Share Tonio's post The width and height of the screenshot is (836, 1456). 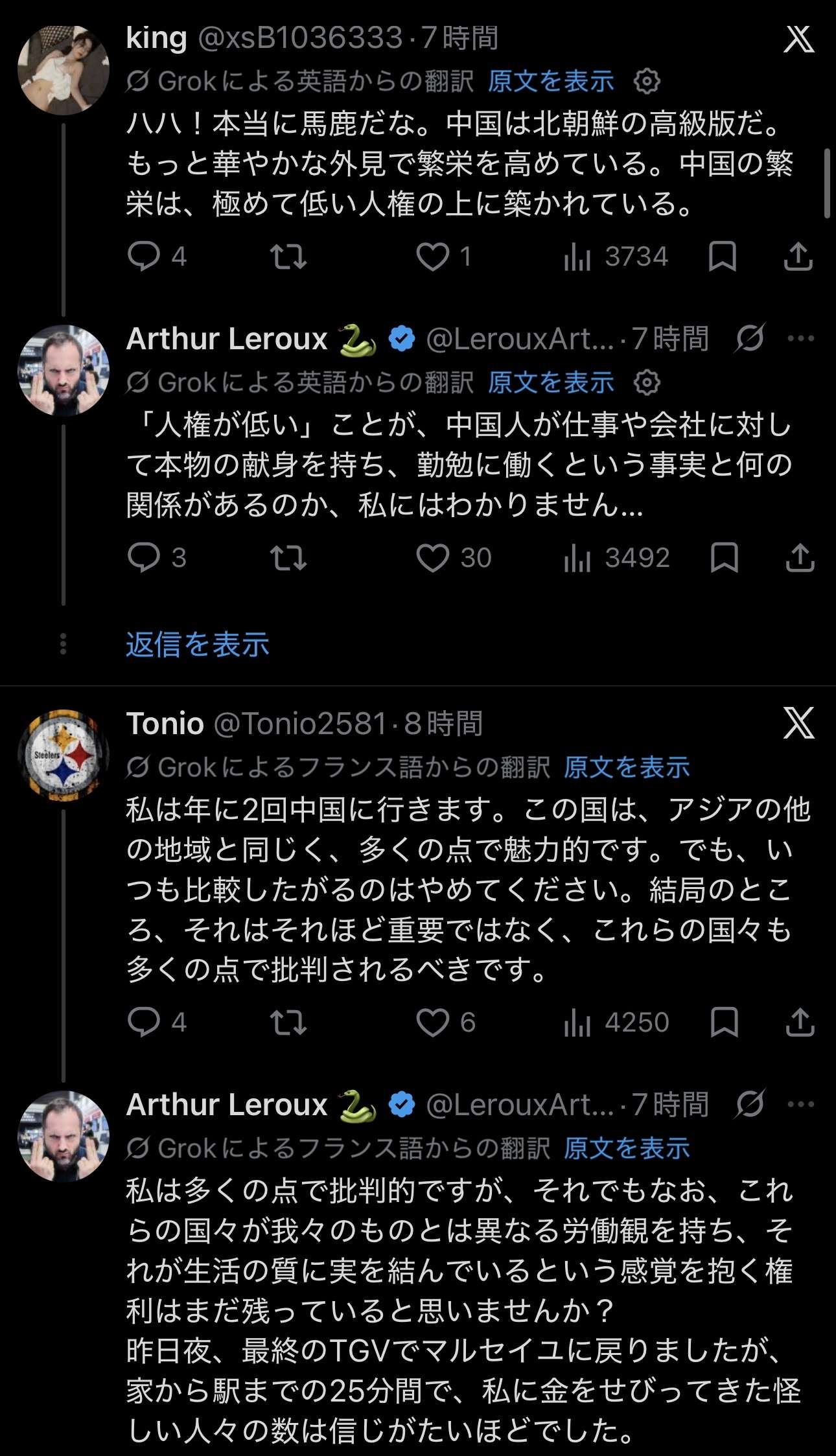pos(800,1023)
